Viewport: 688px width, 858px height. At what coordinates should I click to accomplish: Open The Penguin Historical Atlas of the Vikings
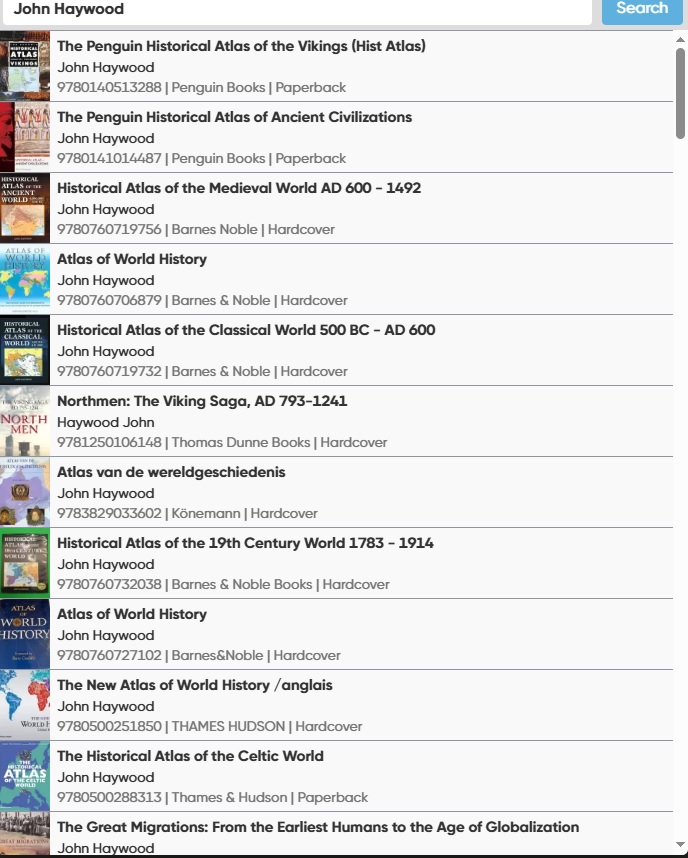pyautogui.click(x=241, y=46)
